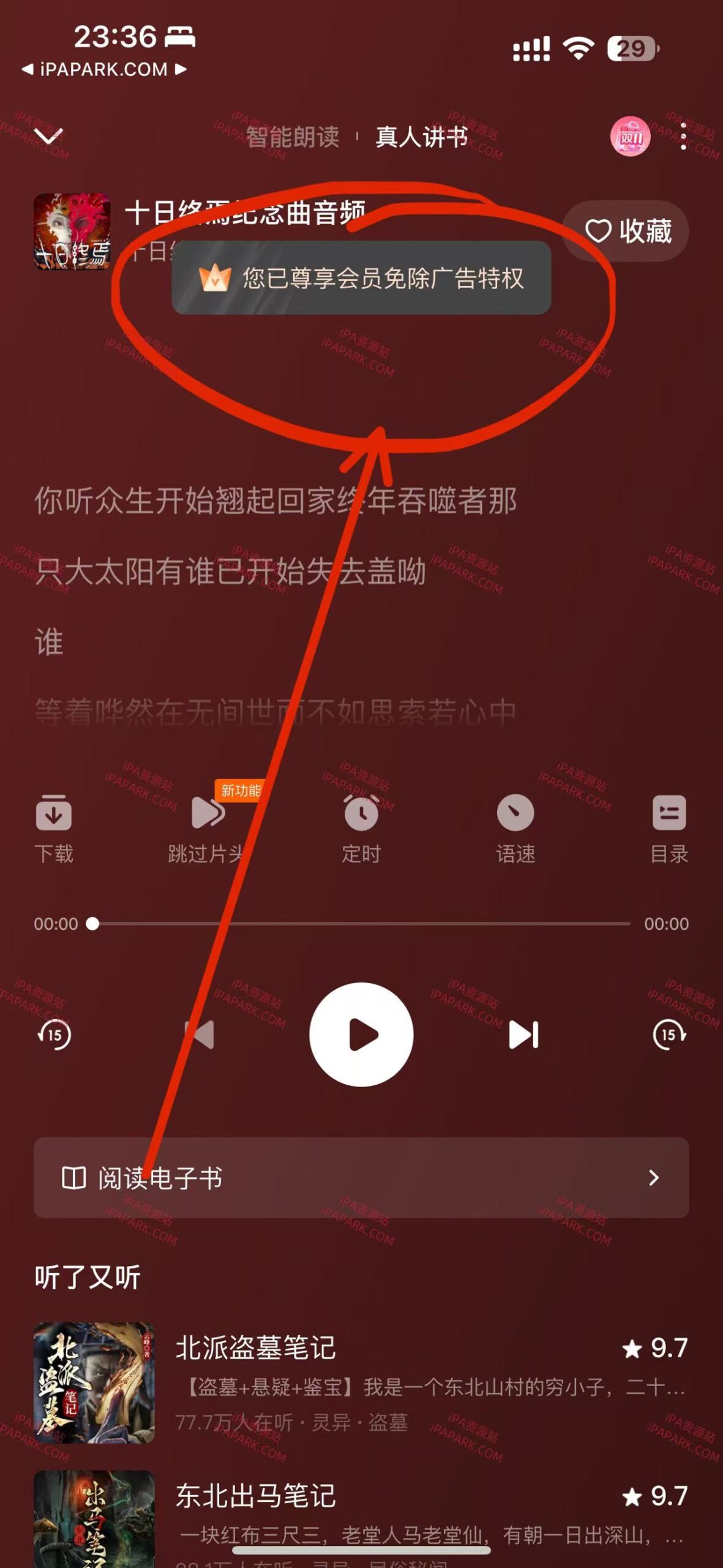
Task: Collapse the player with the down chevron
Action: click(49, 136)
